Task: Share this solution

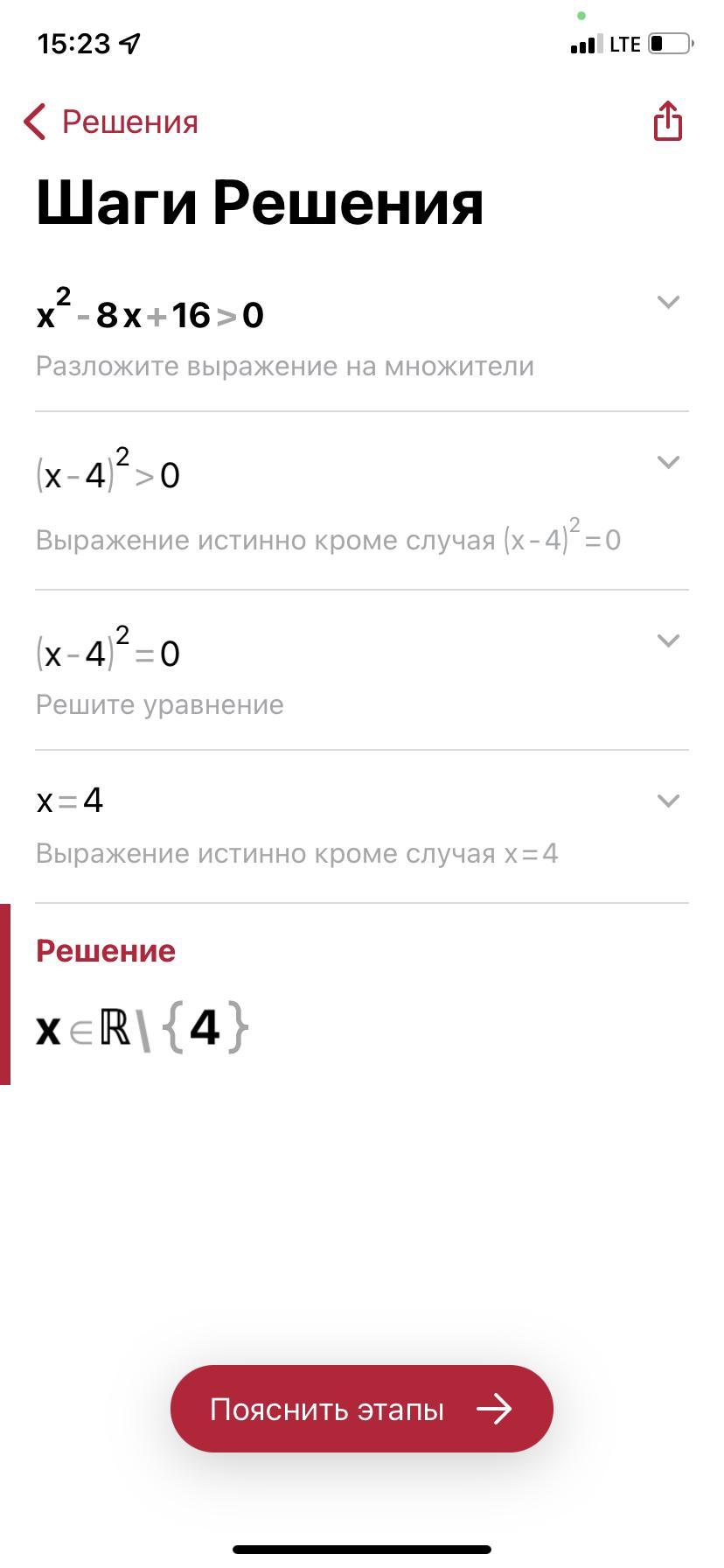Action: [x=667, y=121]
